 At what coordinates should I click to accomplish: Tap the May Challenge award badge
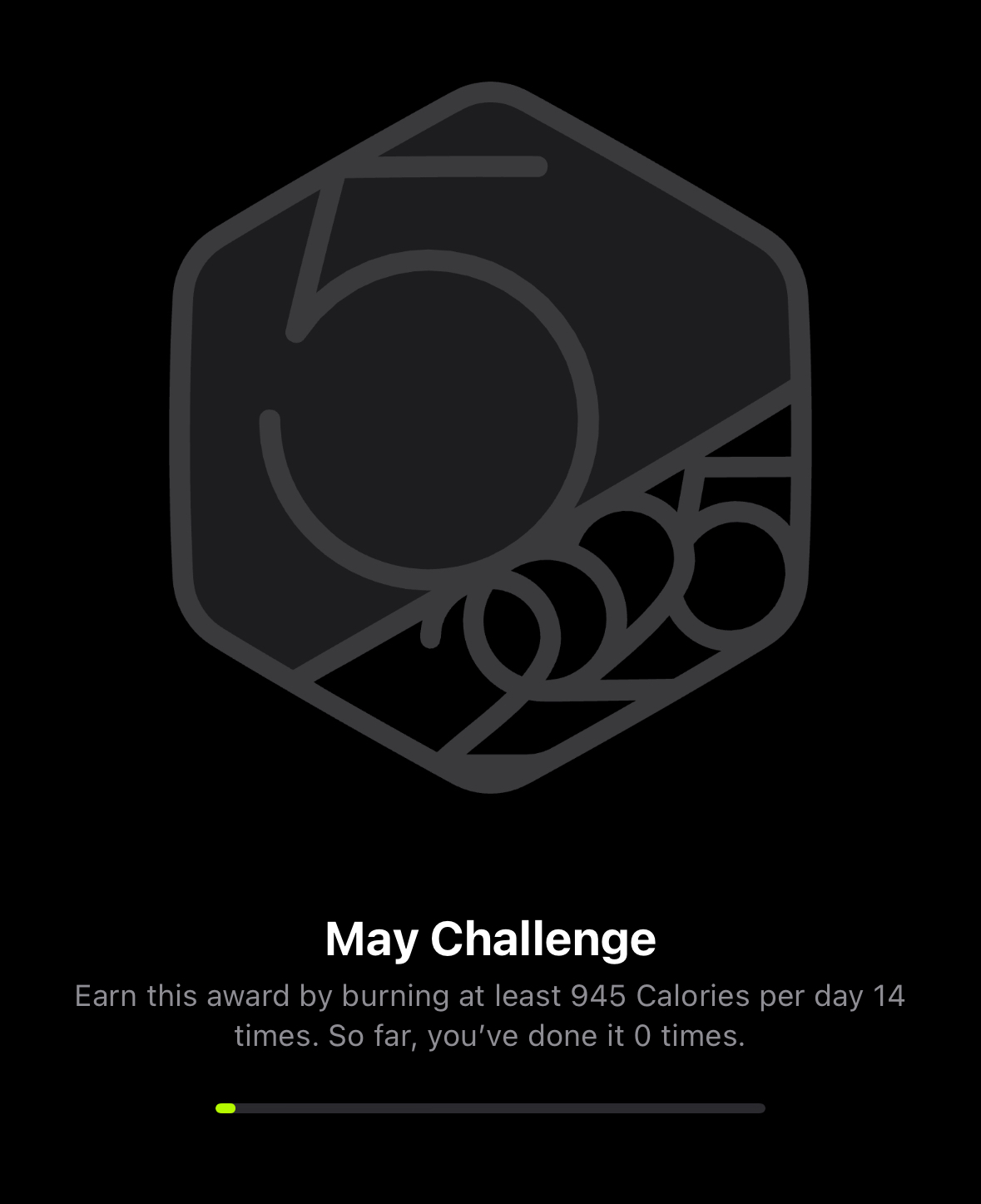pyautogui.click(x=490, y=438)
